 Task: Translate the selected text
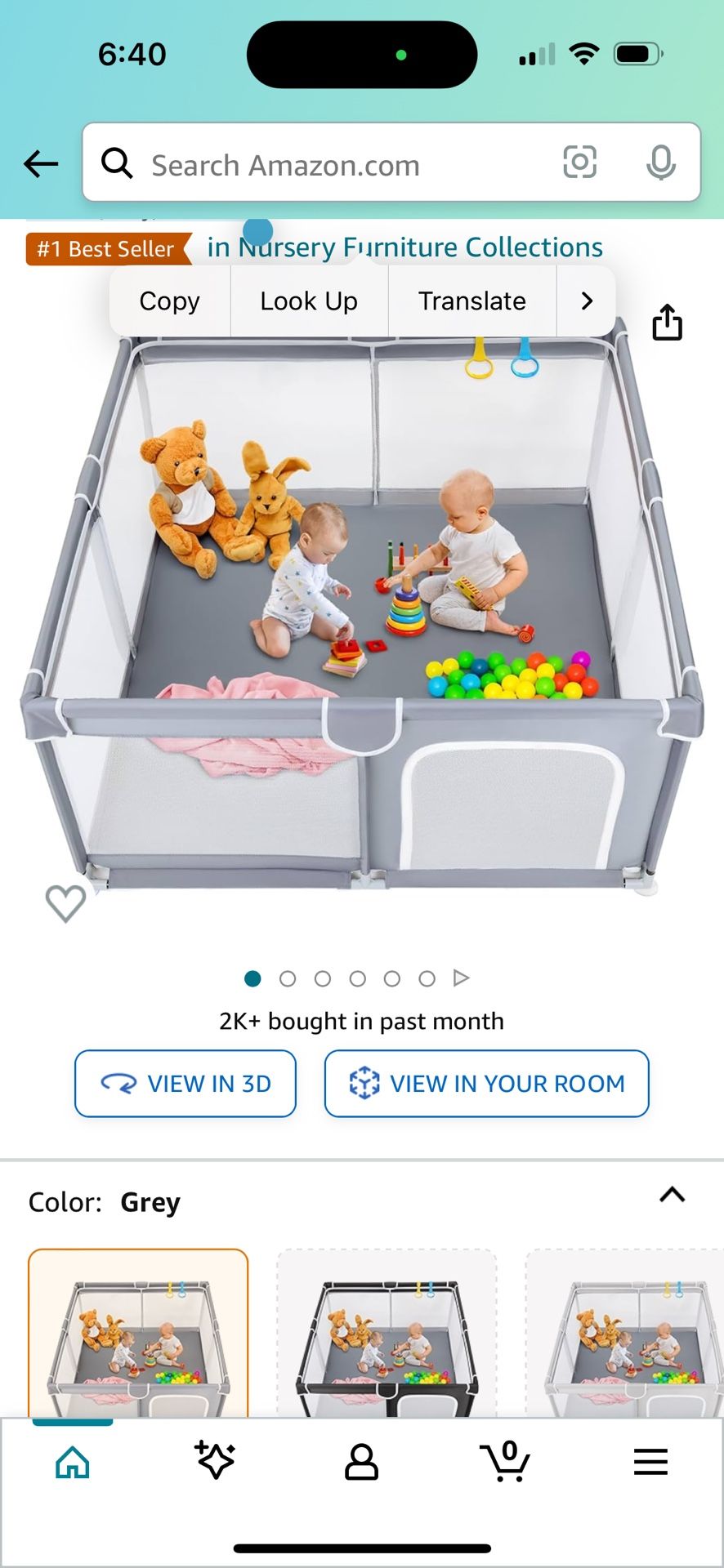click(471, 301)
